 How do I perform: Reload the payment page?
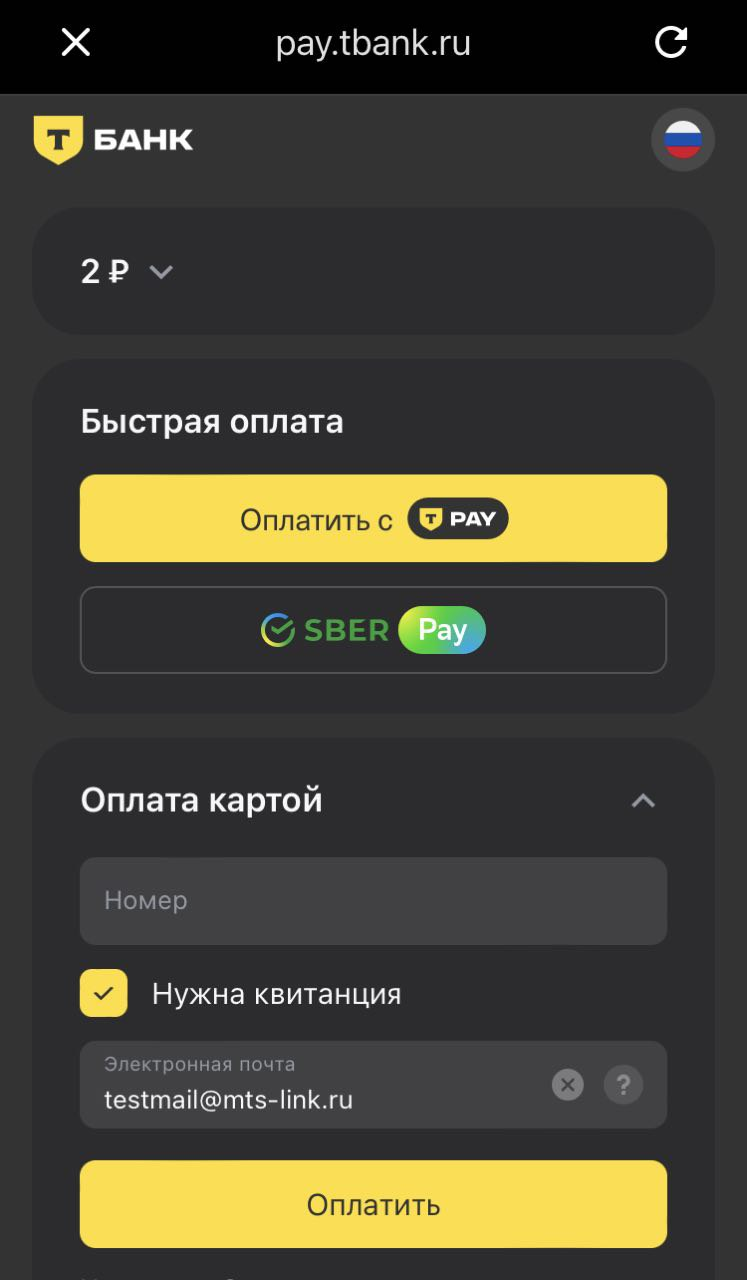click(670, 43)
